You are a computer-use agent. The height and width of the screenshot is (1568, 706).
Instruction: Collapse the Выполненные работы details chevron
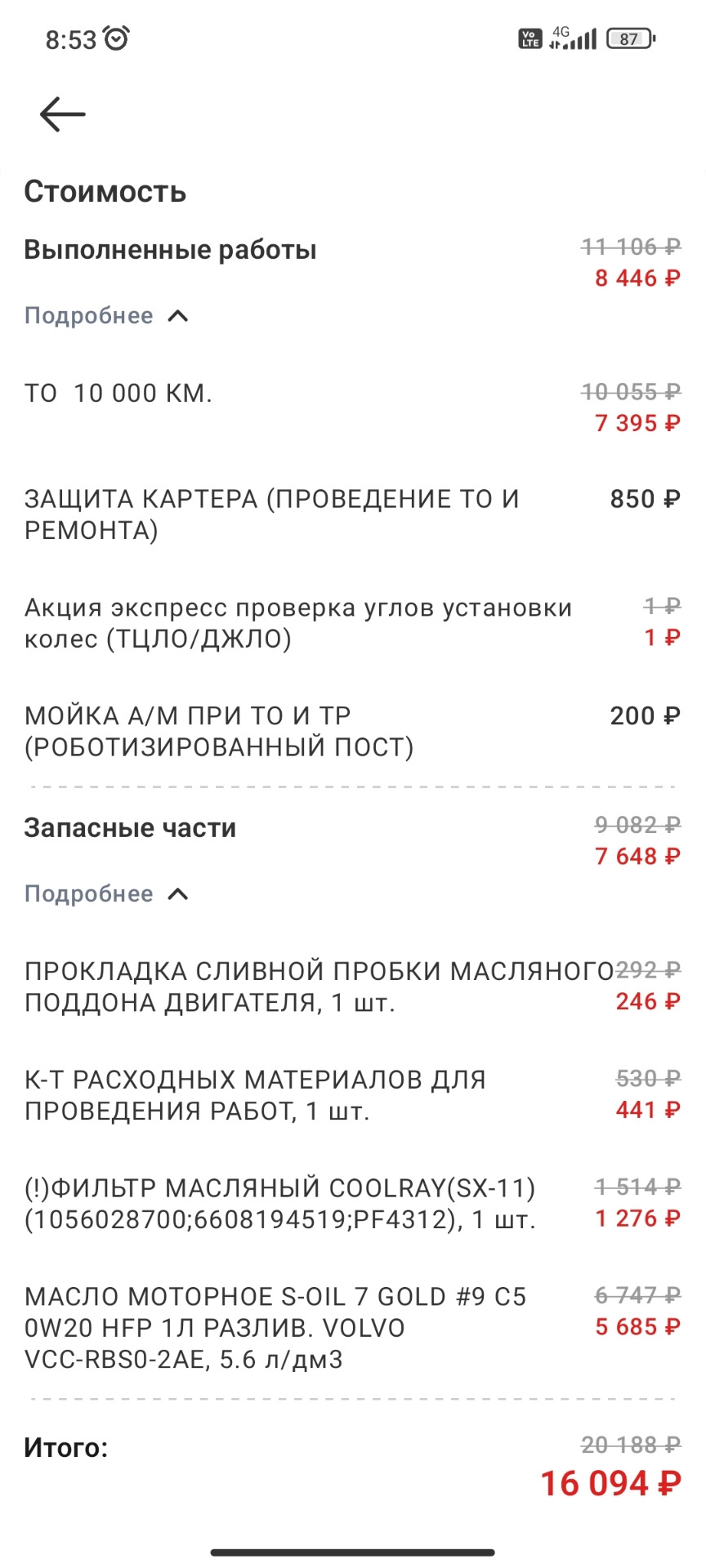177,315
